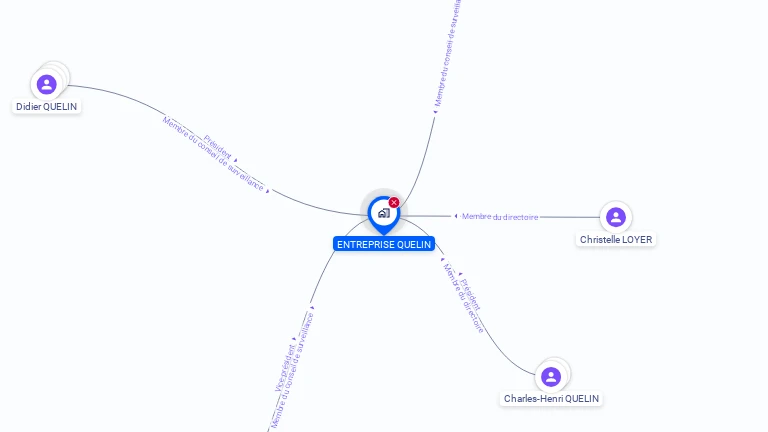The width and height of the screenshot is (768, 432).
Task: Open the Christelle LOYER person node
Action: pyautogui.click(x=616, y=217)
